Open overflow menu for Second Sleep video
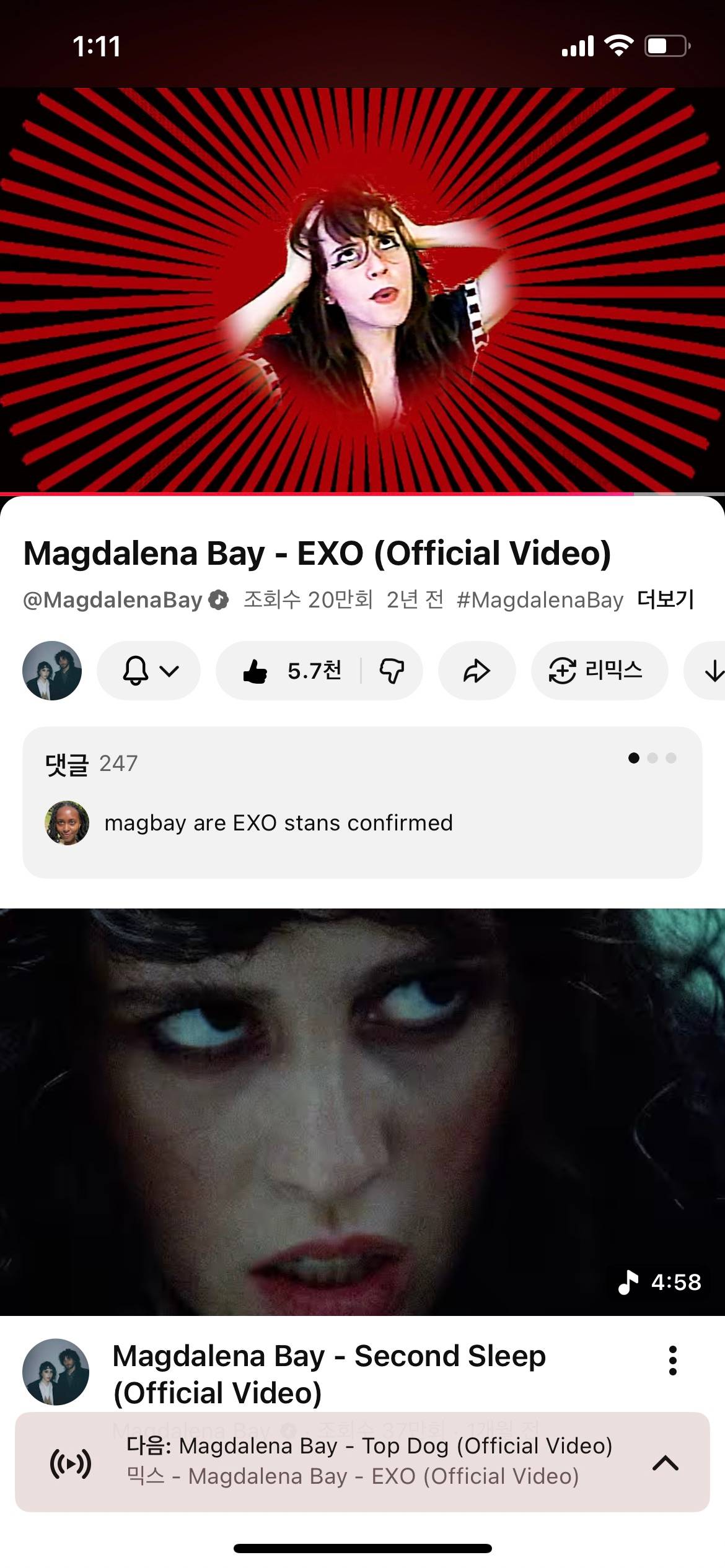 [673, 1361]
